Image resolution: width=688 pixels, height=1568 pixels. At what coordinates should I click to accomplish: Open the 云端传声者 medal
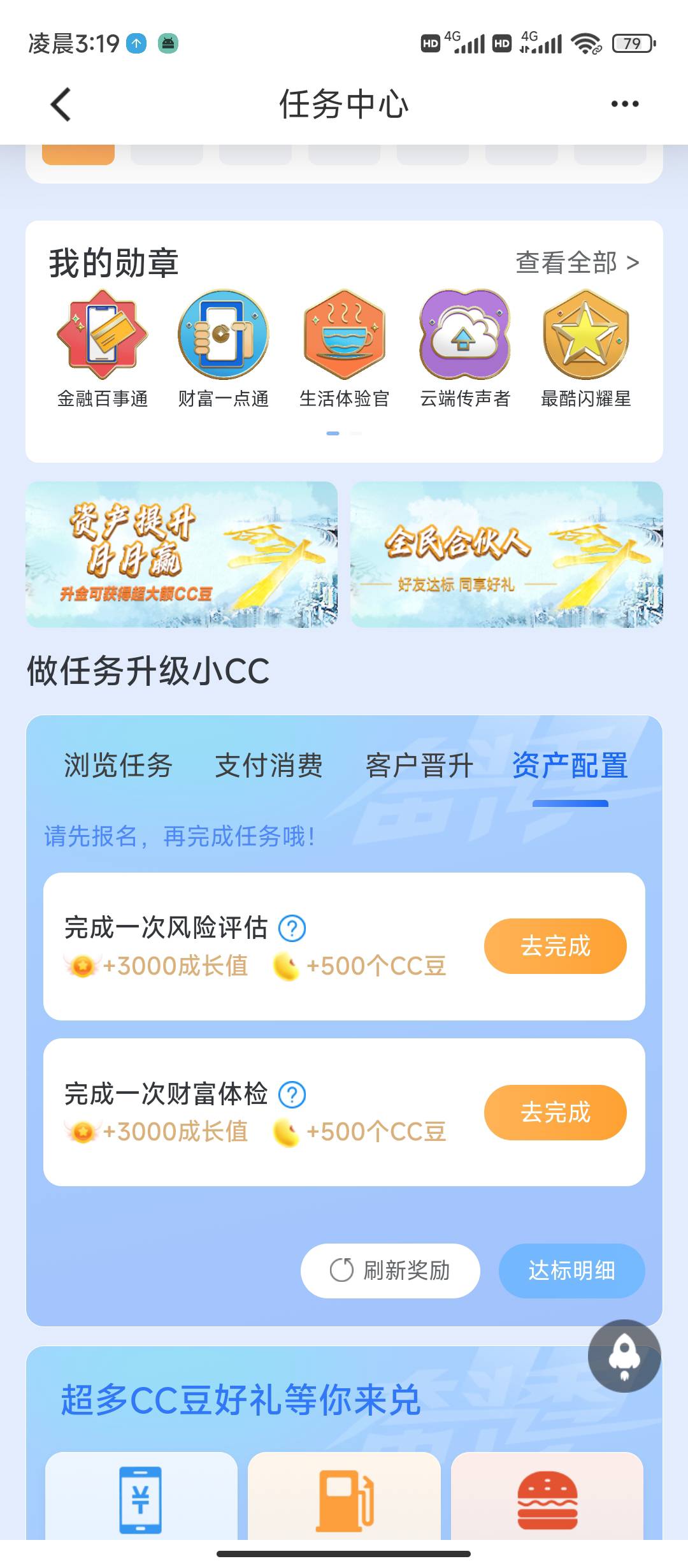(x=465, y=349)
